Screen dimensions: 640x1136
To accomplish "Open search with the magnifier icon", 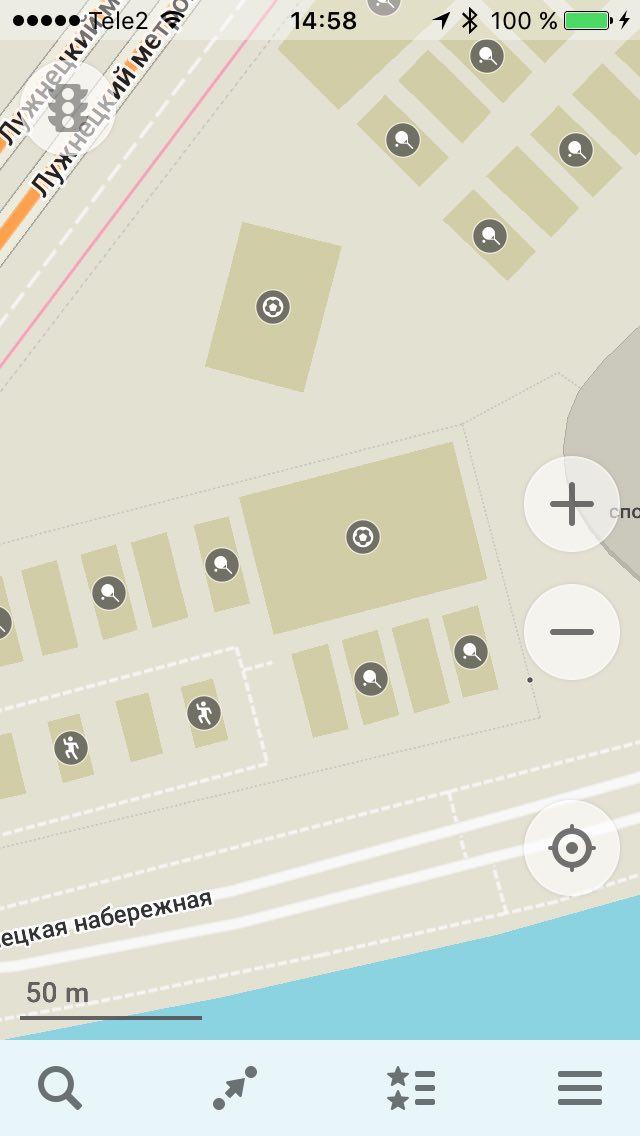I will (x=59, y=1088).
